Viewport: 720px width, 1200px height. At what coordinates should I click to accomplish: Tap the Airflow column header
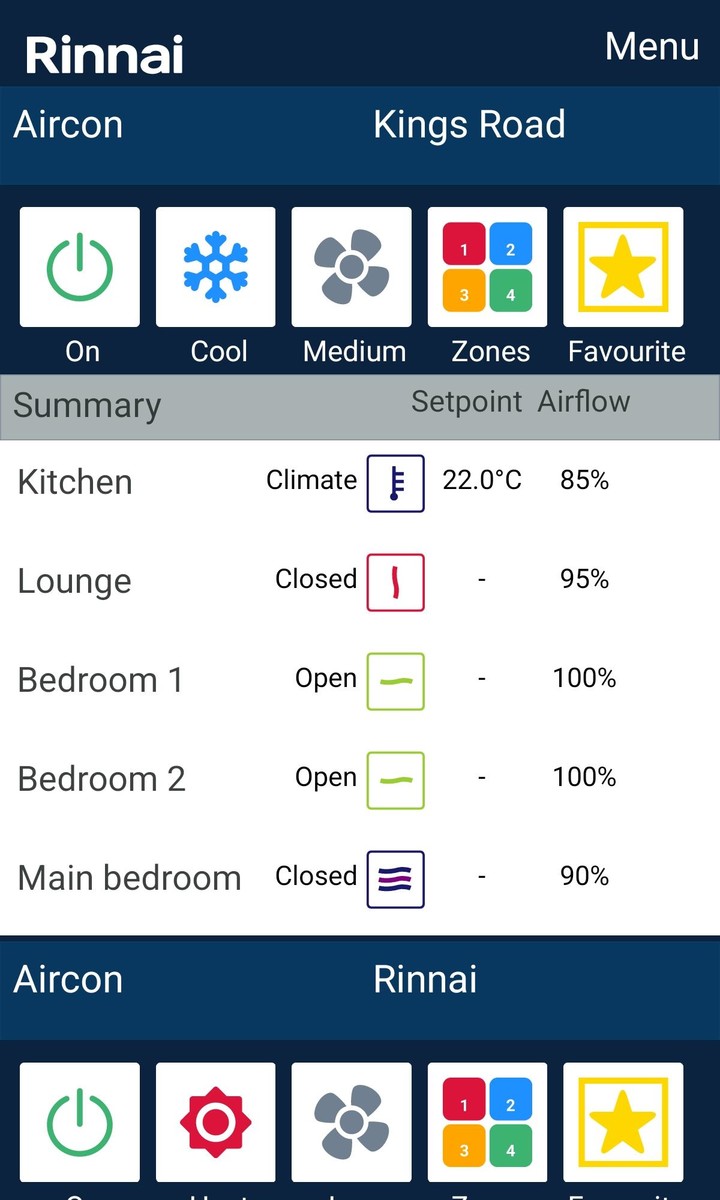[583, 401]
